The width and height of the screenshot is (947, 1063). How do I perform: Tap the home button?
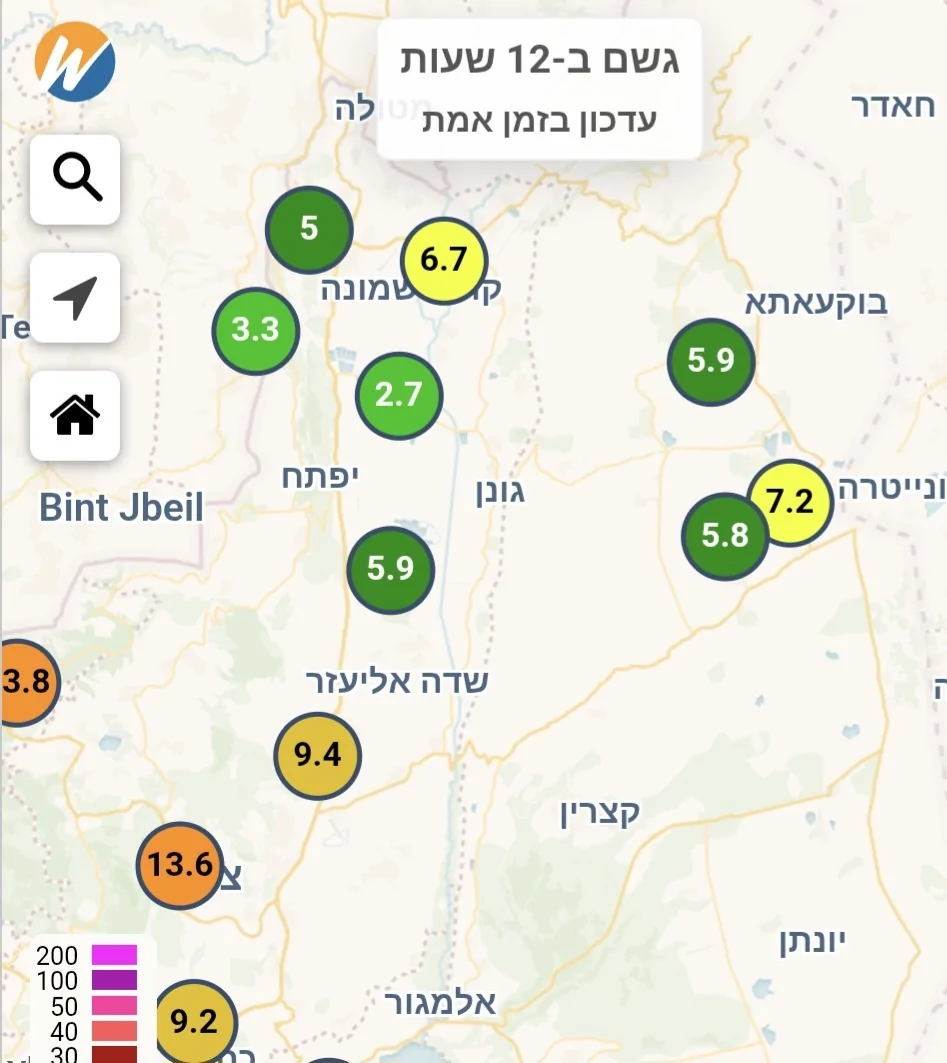pos(75,415)
